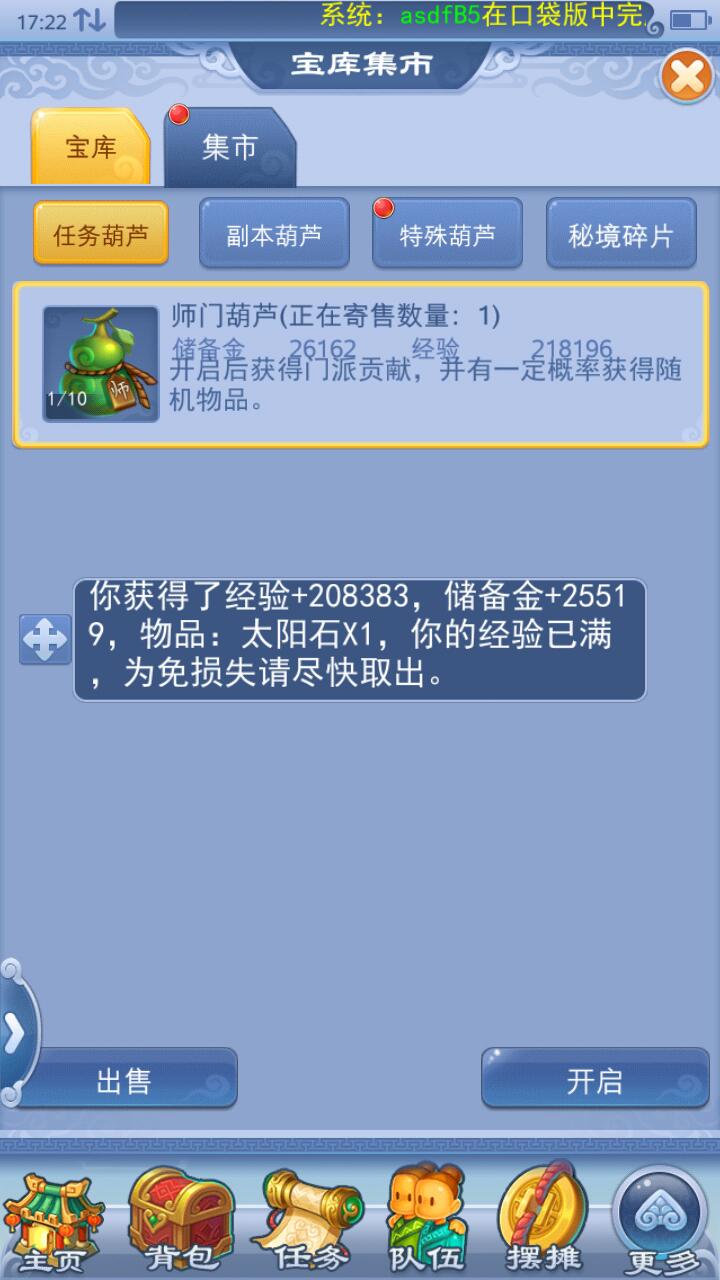The width and height of the screenshot is (720, 1280).
Task: Open the 背包 inventory
Action: (180, 1220)
